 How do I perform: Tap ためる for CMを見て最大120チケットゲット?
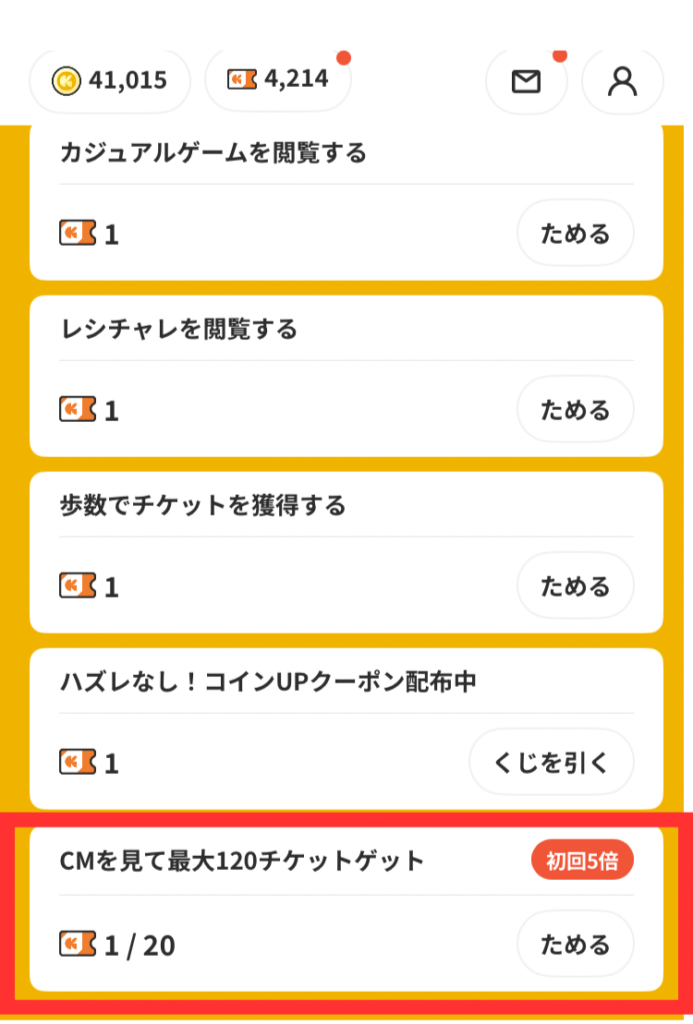[x=575, y=944]
